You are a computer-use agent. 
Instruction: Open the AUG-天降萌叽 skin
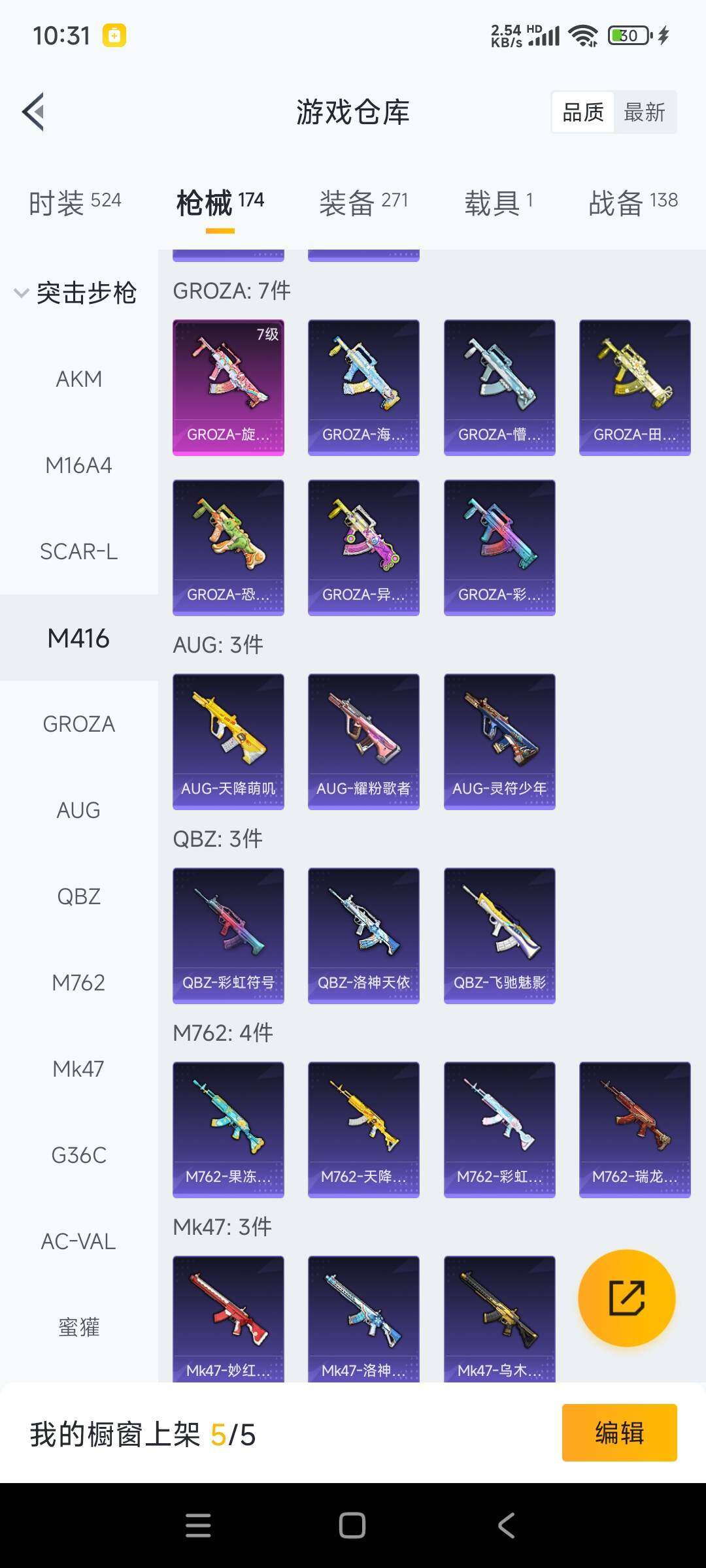[228, 741]
